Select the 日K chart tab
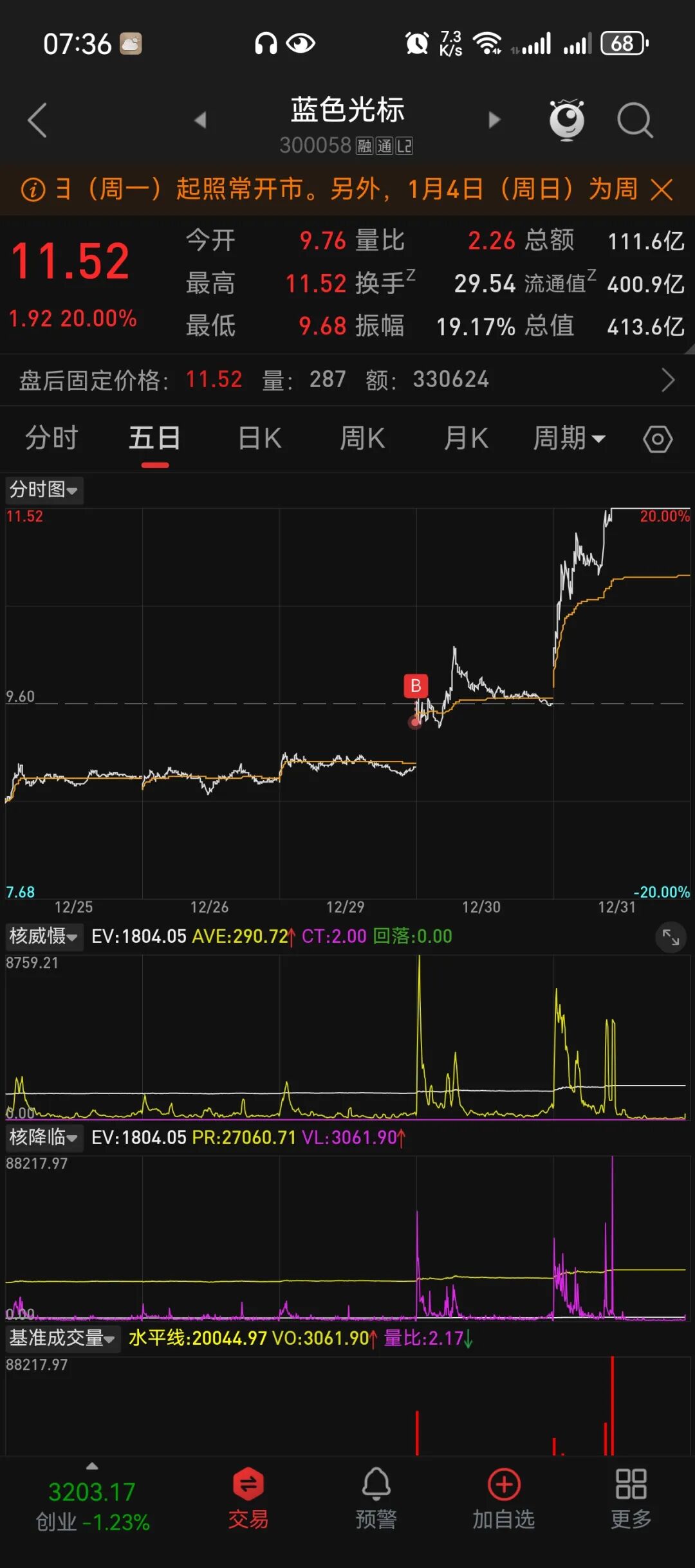695x1568 pixels. (x=260, y=439)
